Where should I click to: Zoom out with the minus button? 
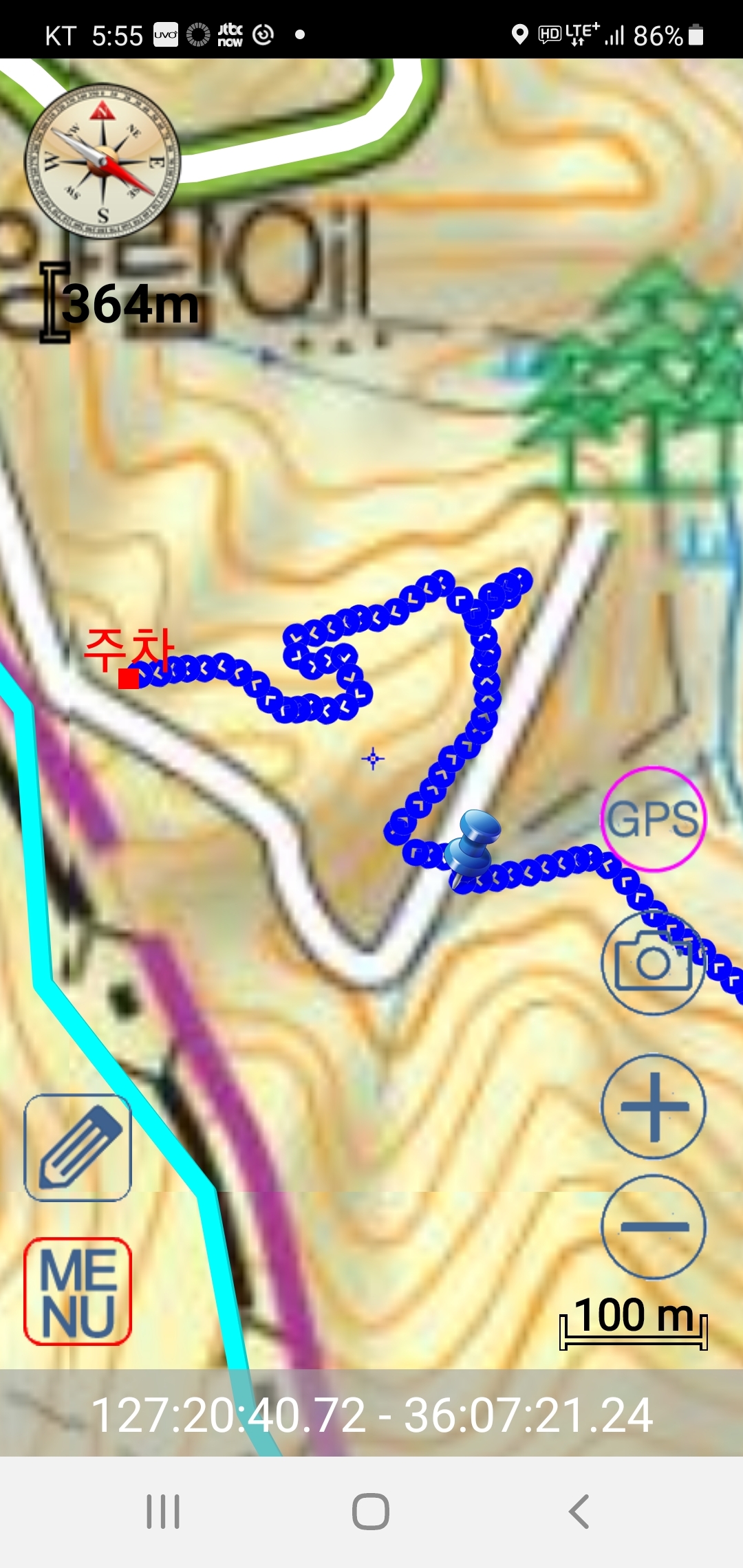[654, 1227]
